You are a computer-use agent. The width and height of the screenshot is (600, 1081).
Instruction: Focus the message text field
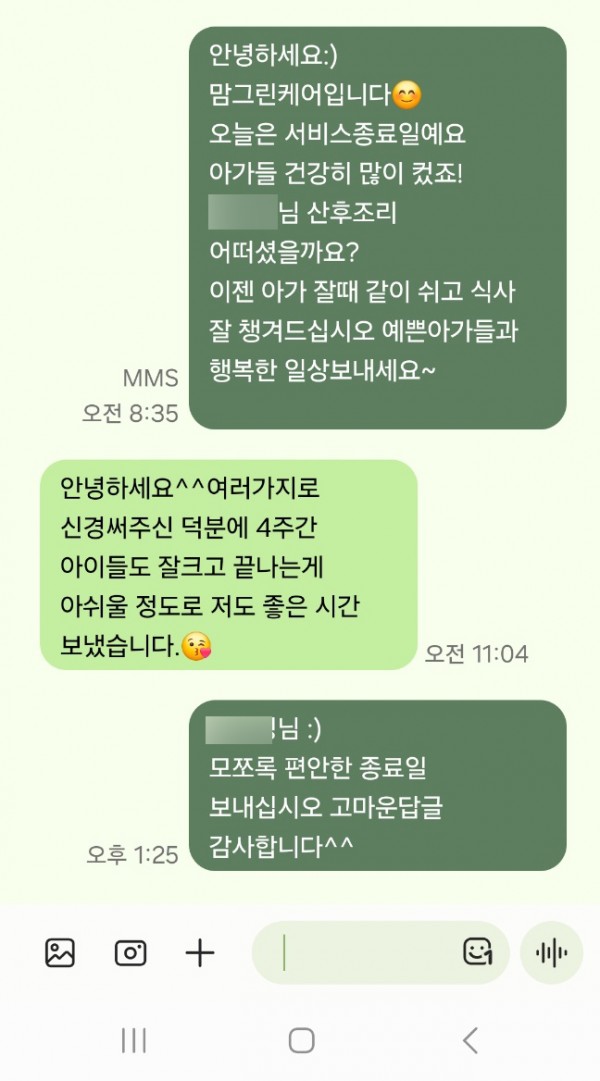(x=370, y=953)
